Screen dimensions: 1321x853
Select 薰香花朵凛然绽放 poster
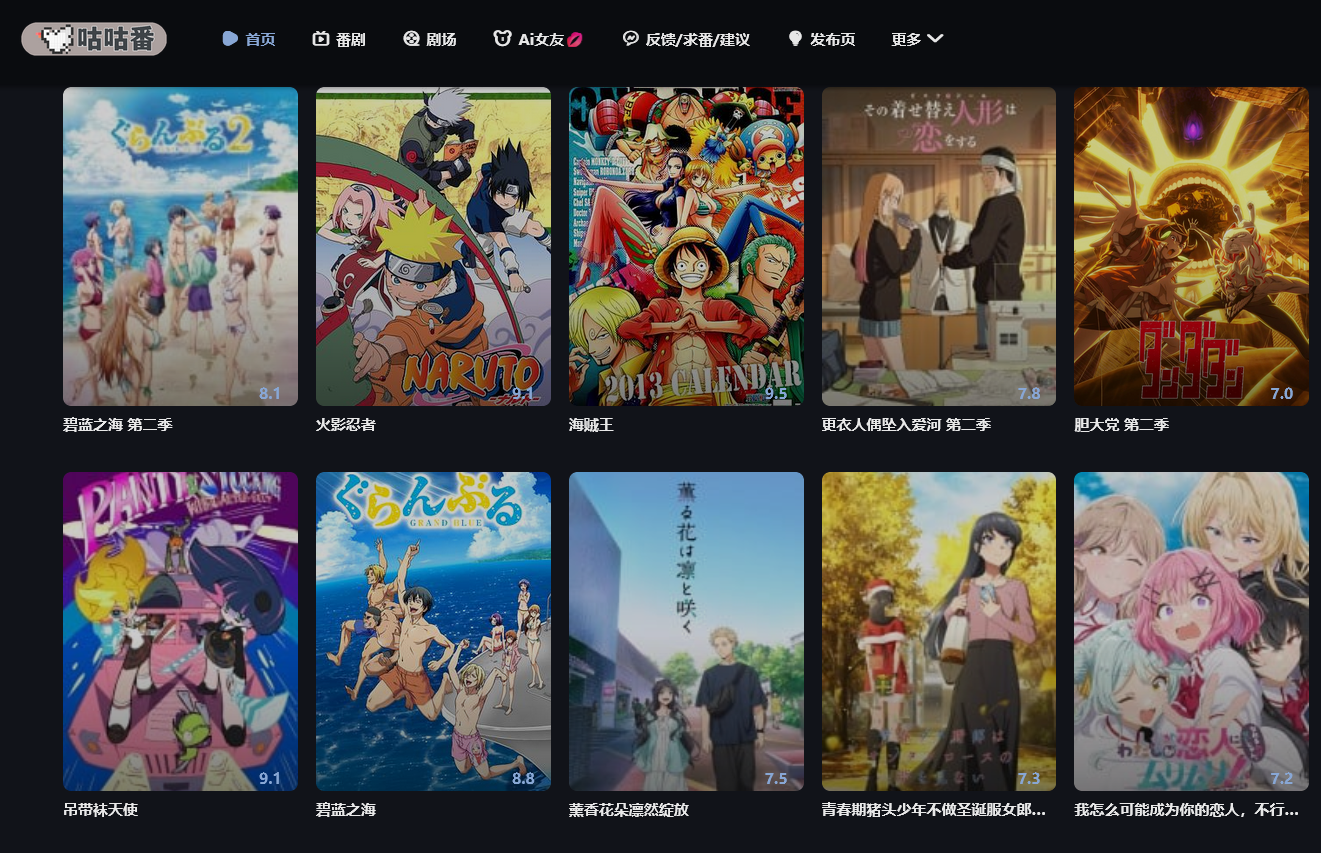[686, 631]
